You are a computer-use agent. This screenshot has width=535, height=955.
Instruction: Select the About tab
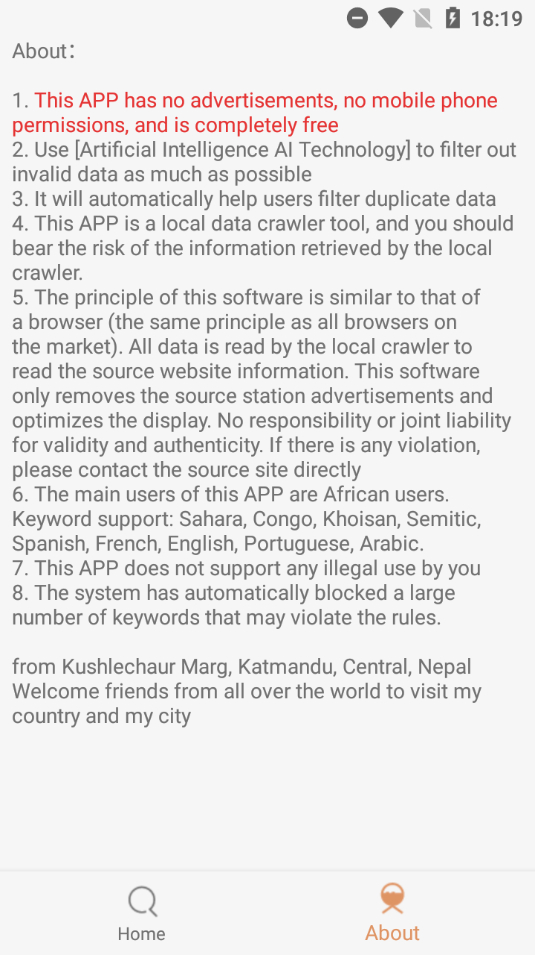click(392, 913)
